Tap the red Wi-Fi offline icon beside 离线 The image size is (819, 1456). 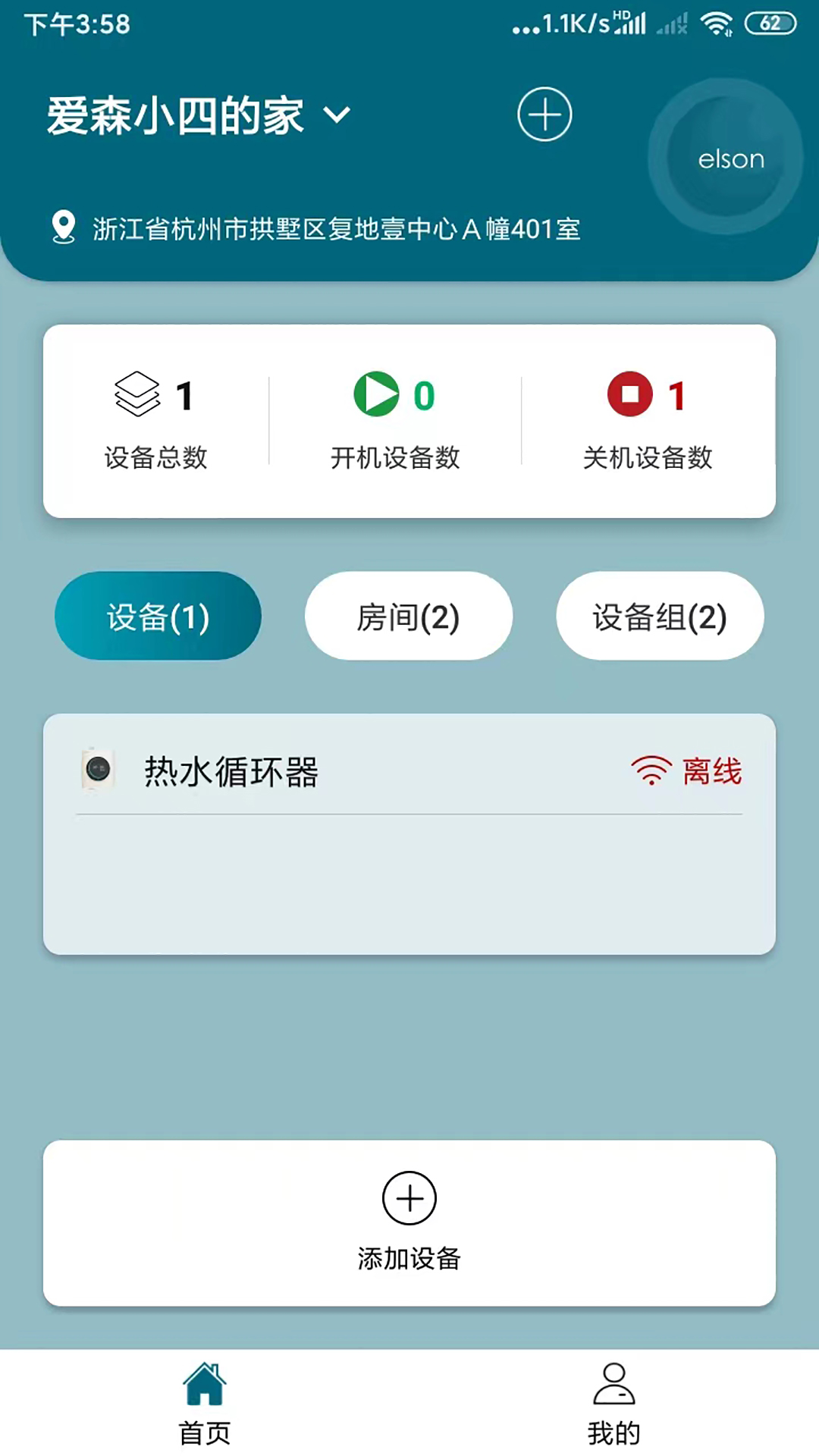(651, 771)
